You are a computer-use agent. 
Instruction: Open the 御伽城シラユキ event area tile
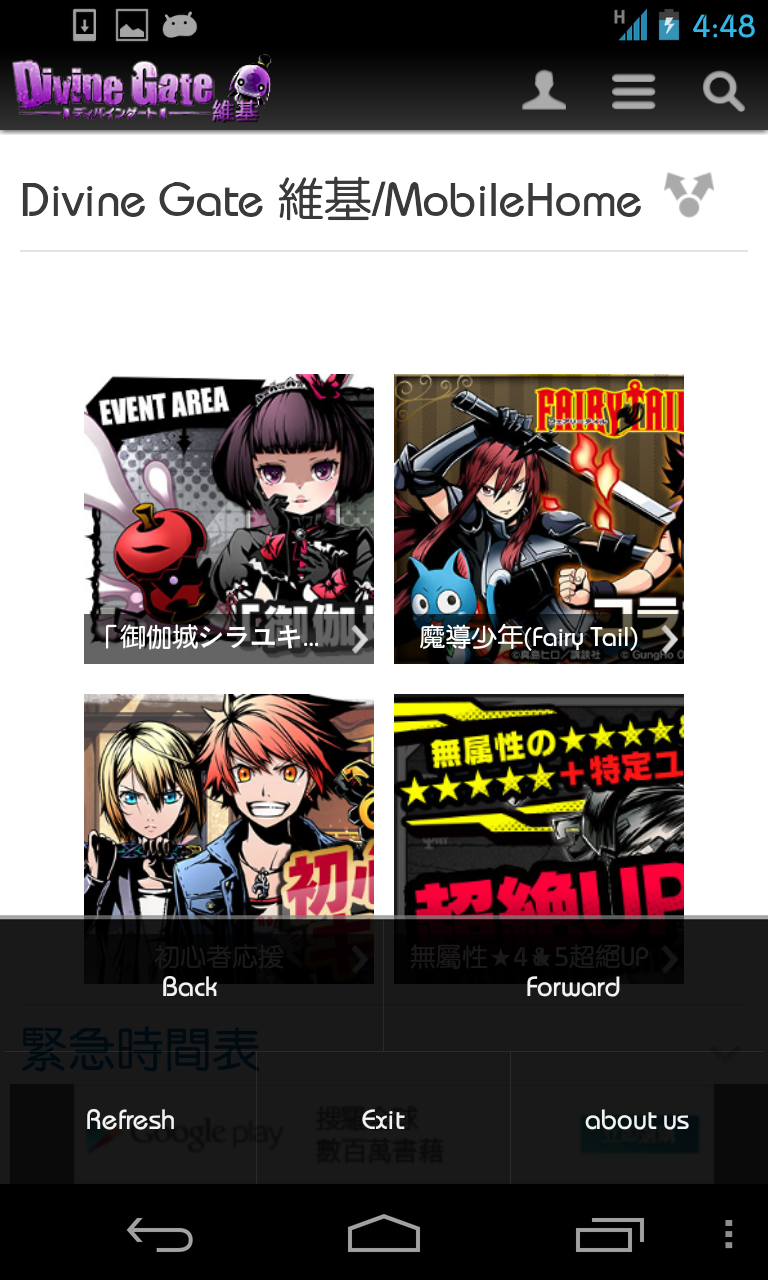point(229,518)
